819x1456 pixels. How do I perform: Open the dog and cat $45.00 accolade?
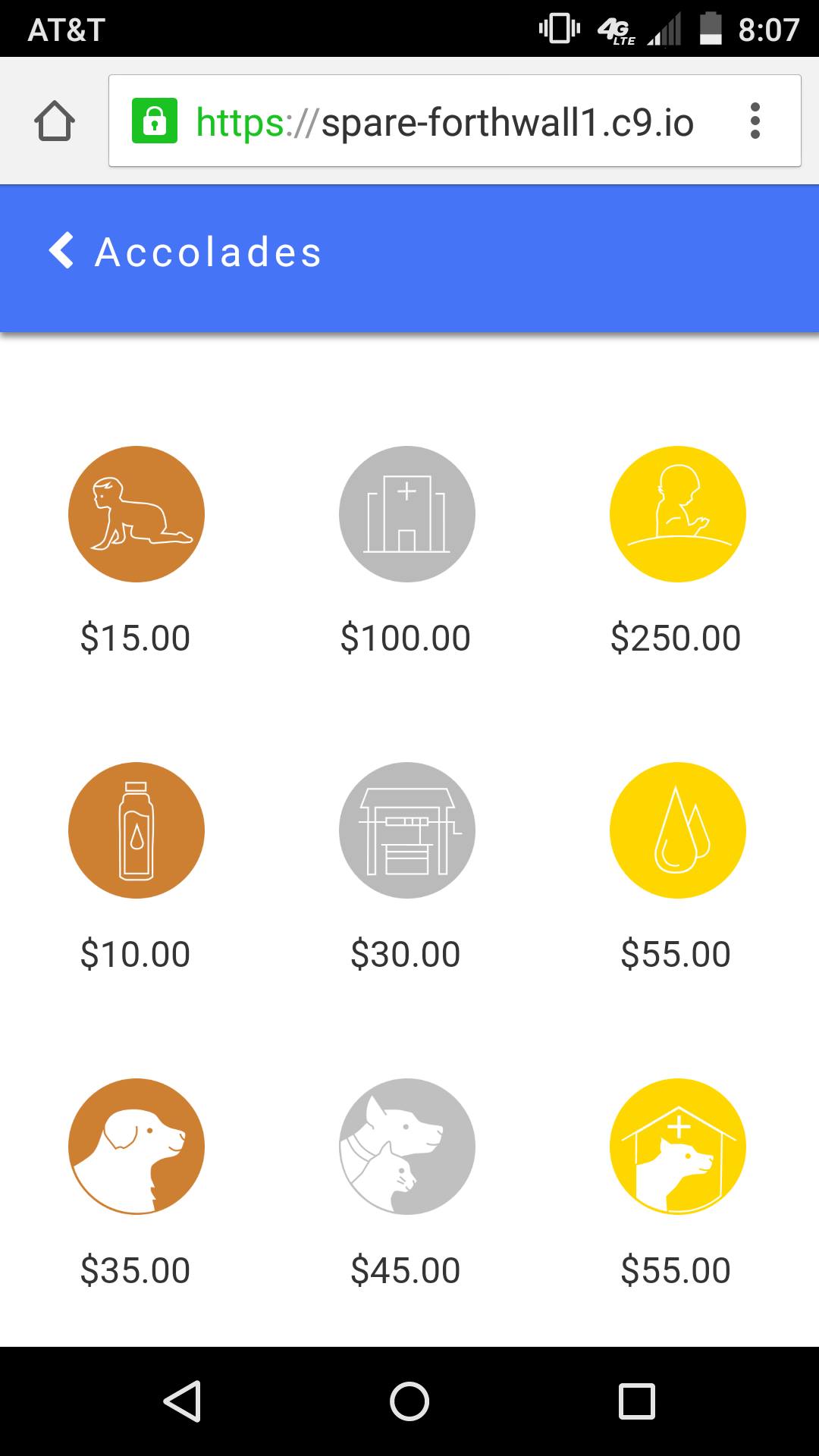[x=407, y=1147]
